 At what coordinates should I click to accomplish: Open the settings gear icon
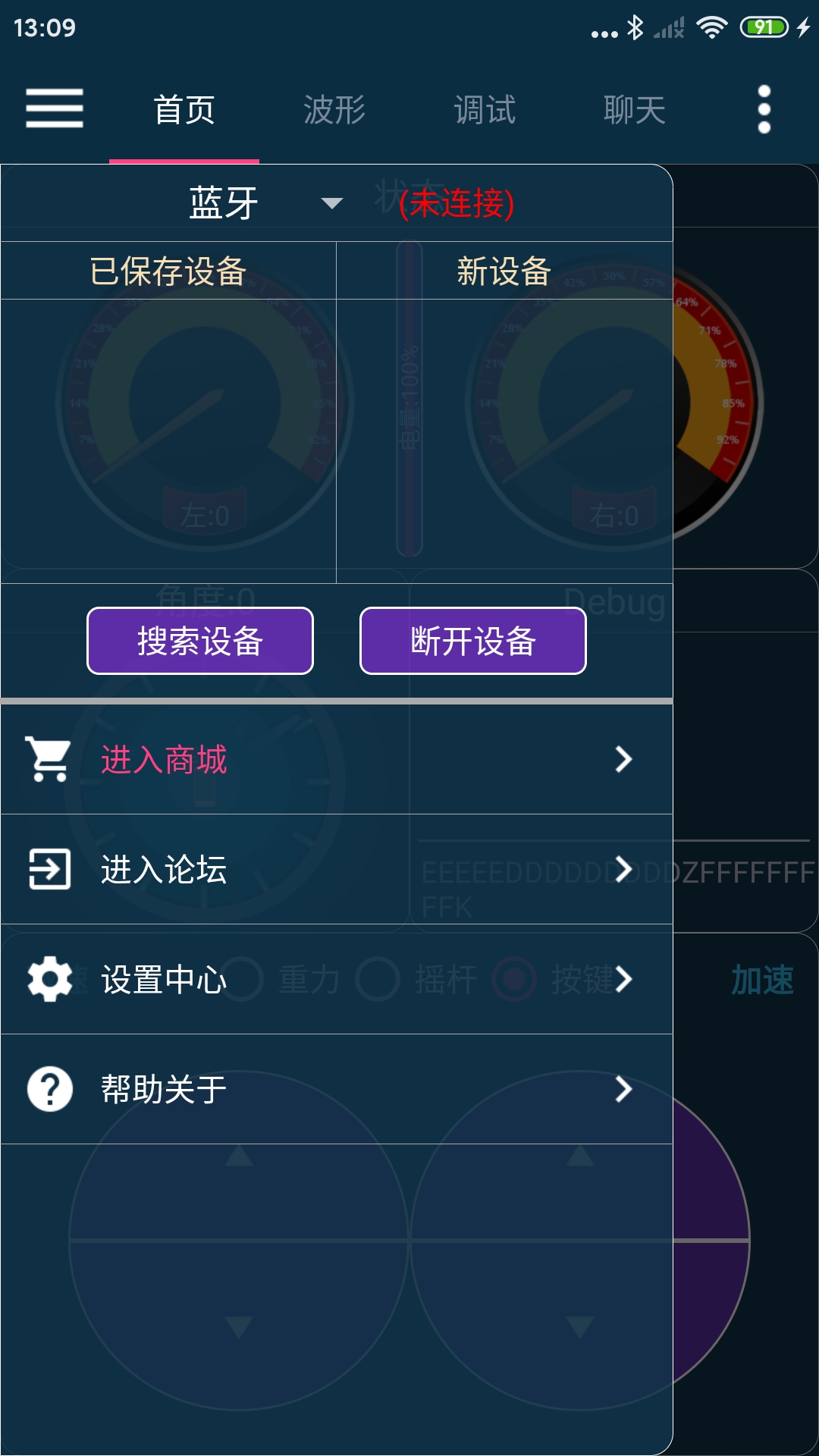[x=49, y=980]
